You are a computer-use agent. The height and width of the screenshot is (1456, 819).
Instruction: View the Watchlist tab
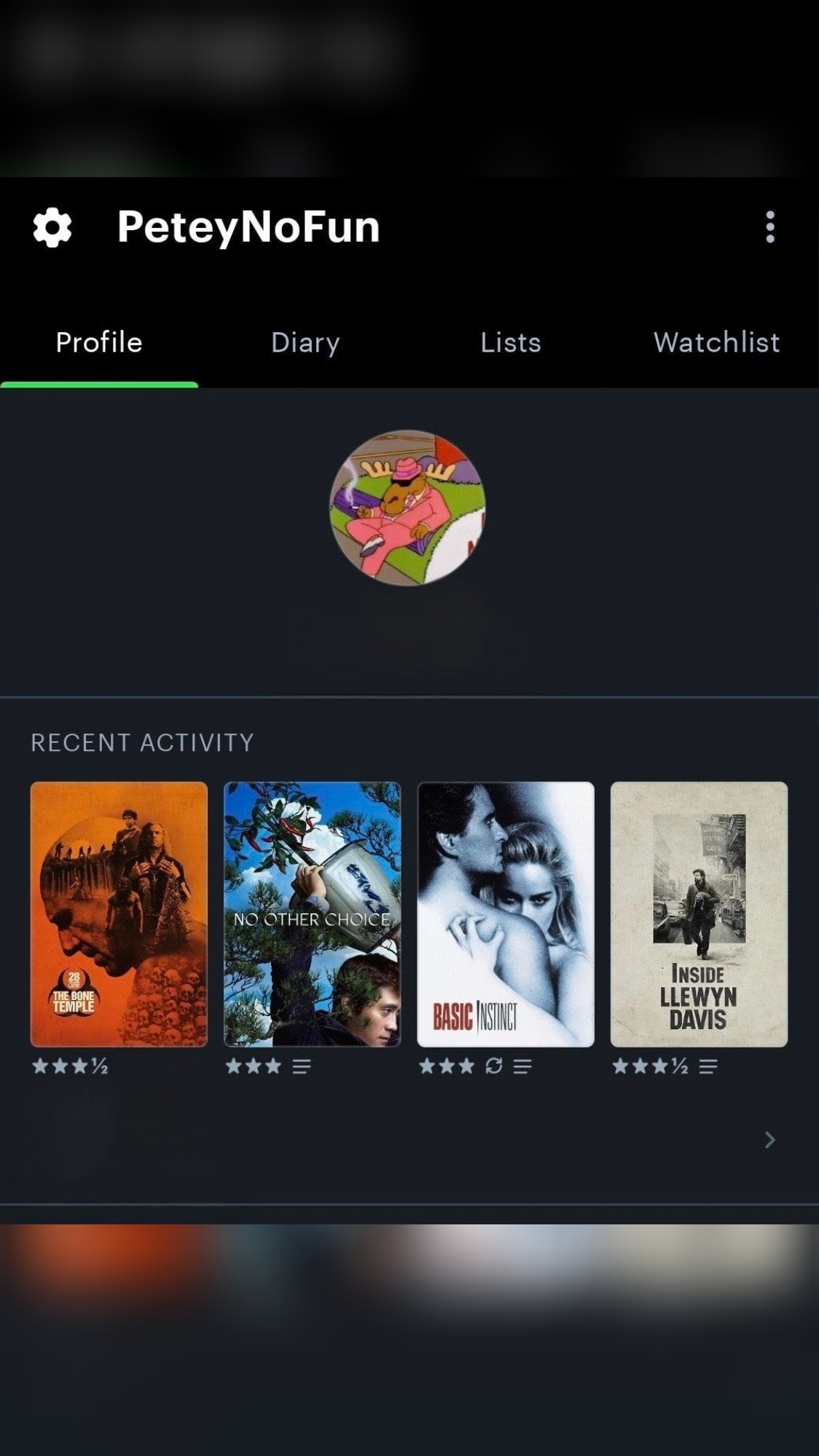pos(716,342)
